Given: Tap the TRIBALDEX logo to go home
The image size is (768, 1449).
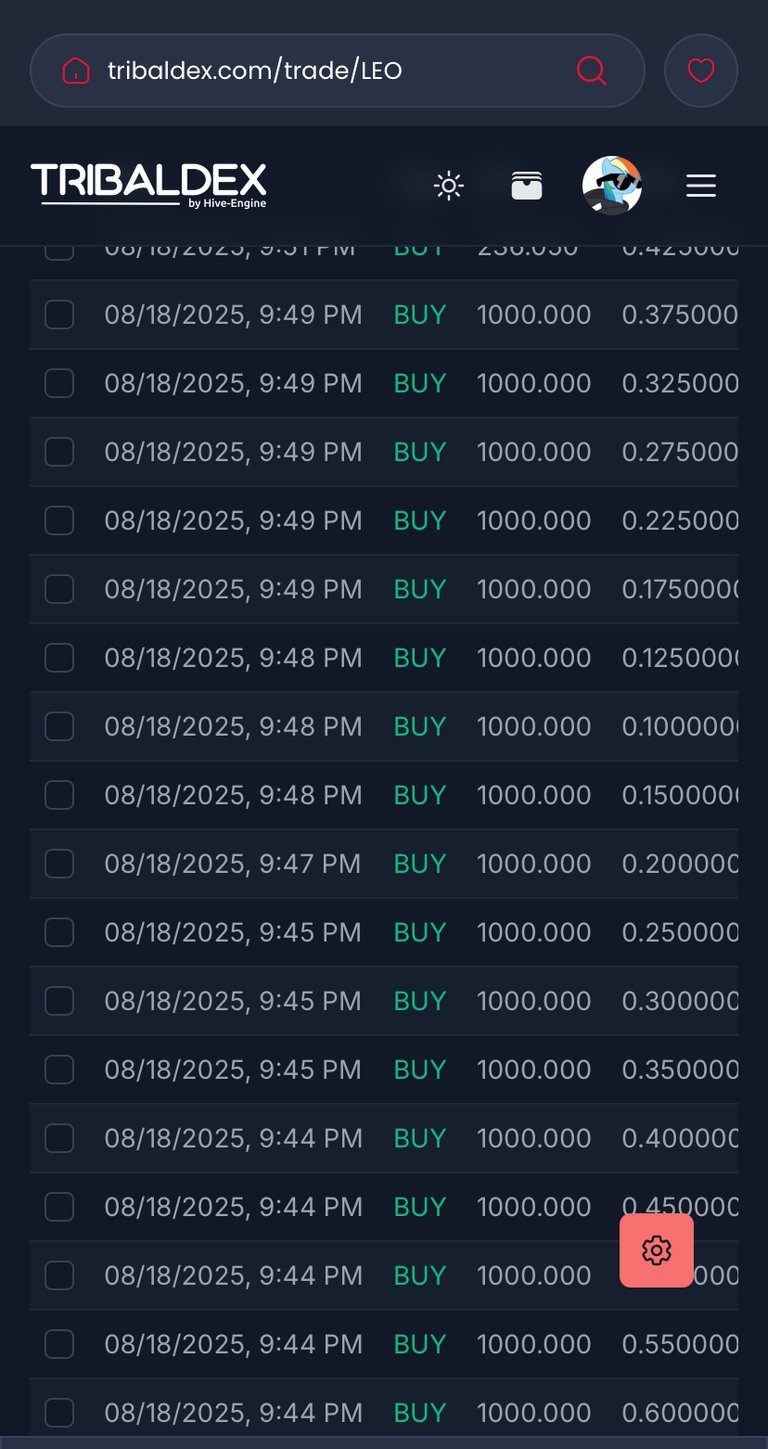Looking at the screenshot, I should pyautogui.click(x=149, y=186).
